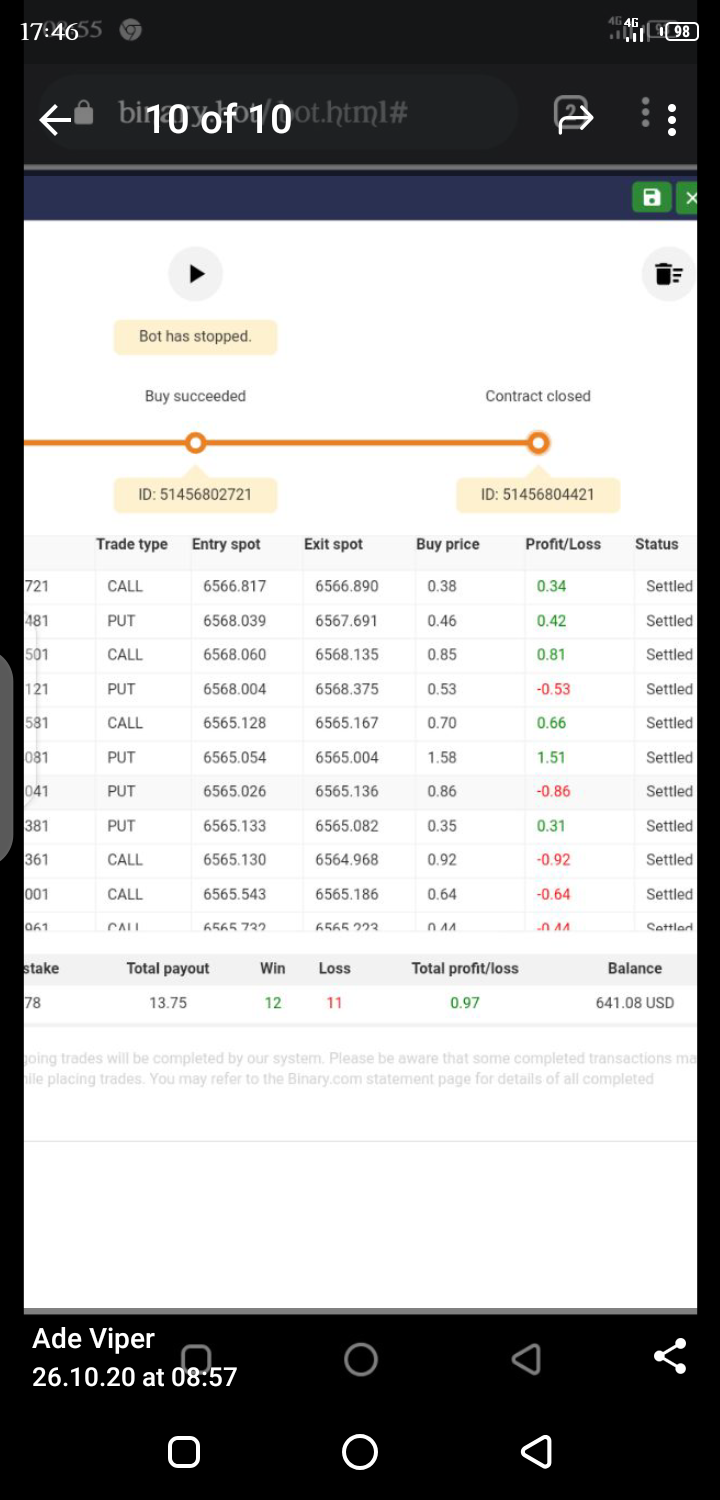
Task: Go to the system home screen
Action: (x=360, y=1452)
